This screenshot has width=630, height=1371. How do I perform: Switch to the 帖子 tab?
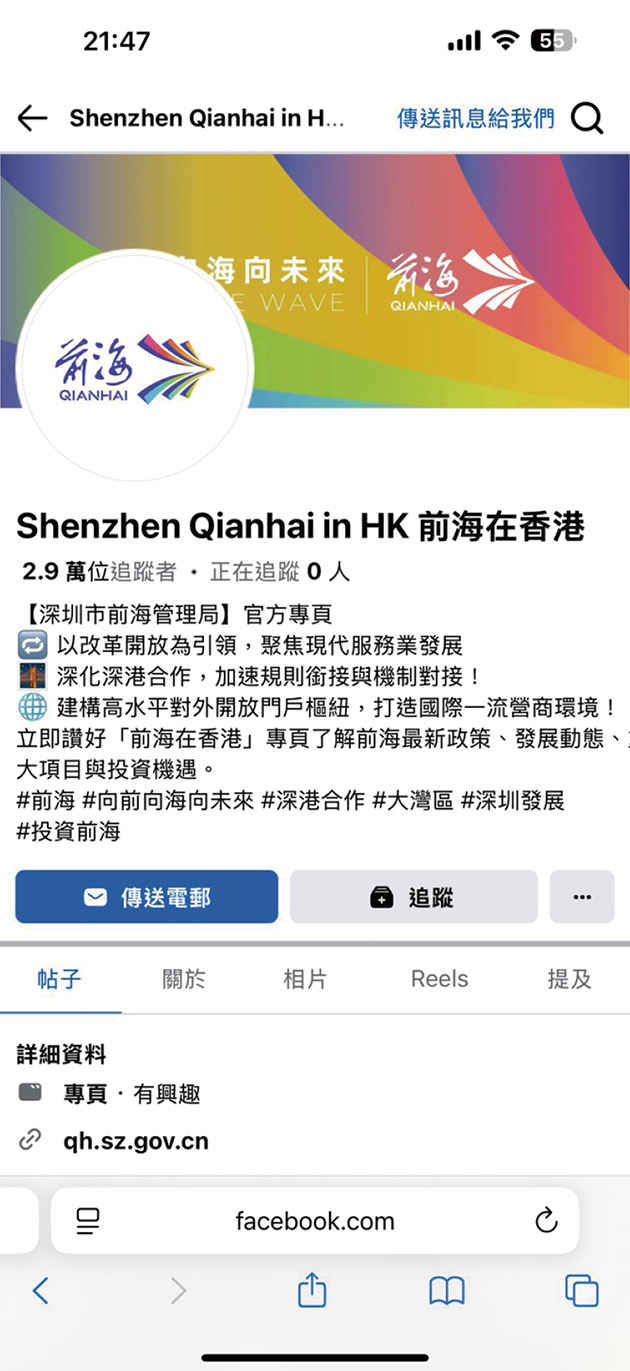coord(59,979)
